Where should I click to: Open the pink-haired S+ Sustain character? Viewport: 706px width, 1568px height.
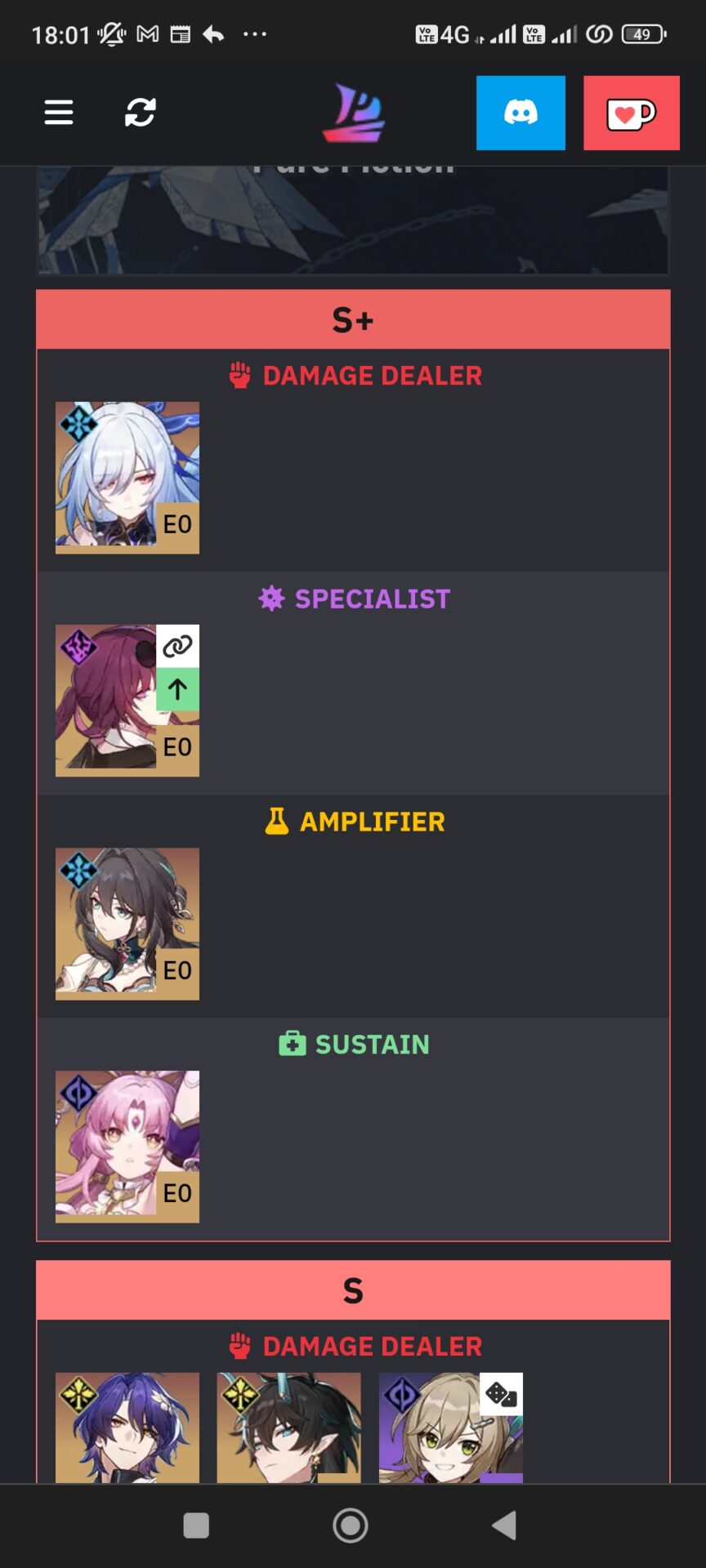pyautogui.click(x=127, y=1146)
